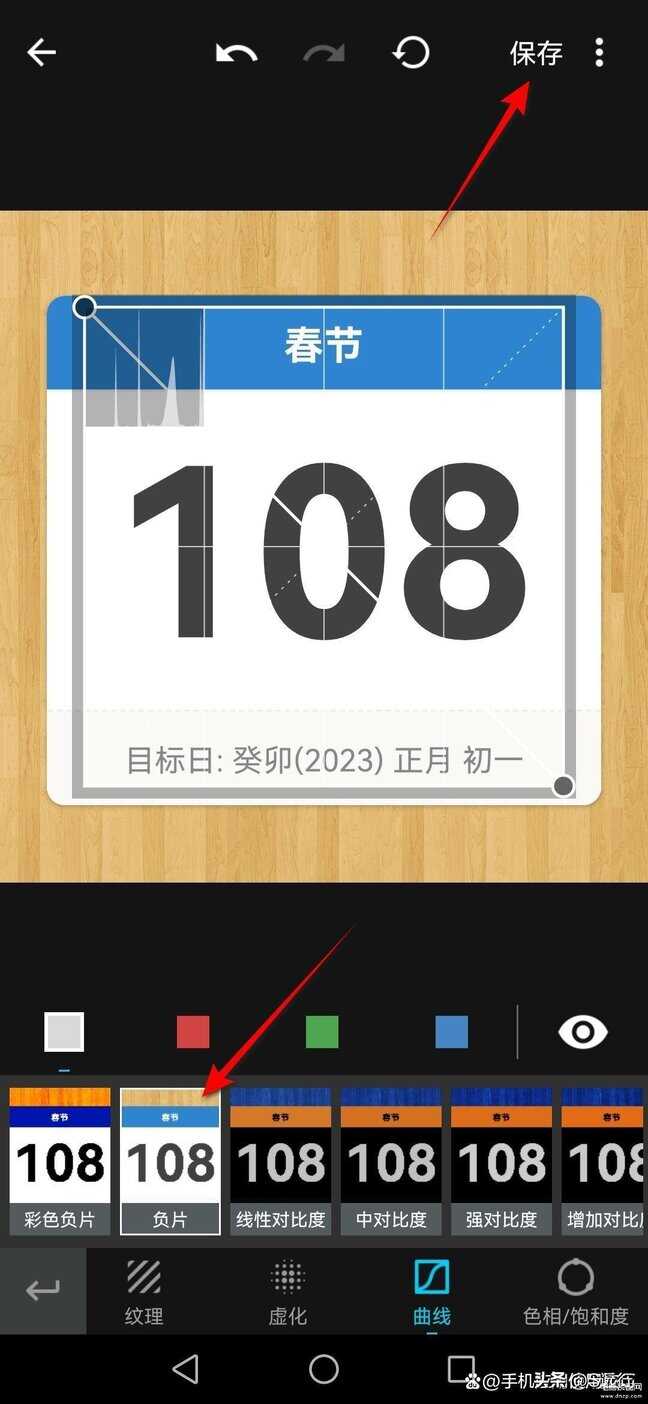Select the white RGB channel swatch
The width and height of the screenshot is (648, 1404).
coord(64,1032)
